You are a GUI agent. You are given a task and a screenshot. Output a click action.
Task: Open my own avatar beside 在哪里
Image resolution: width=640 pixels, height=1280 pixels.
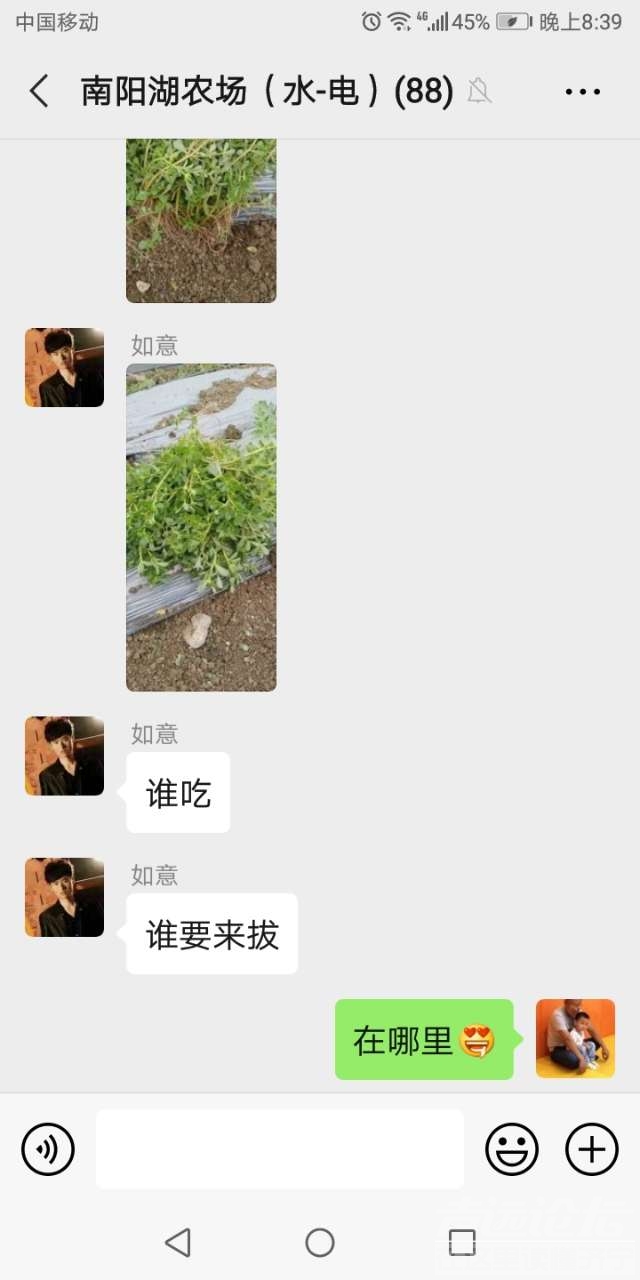[575, 1038]
